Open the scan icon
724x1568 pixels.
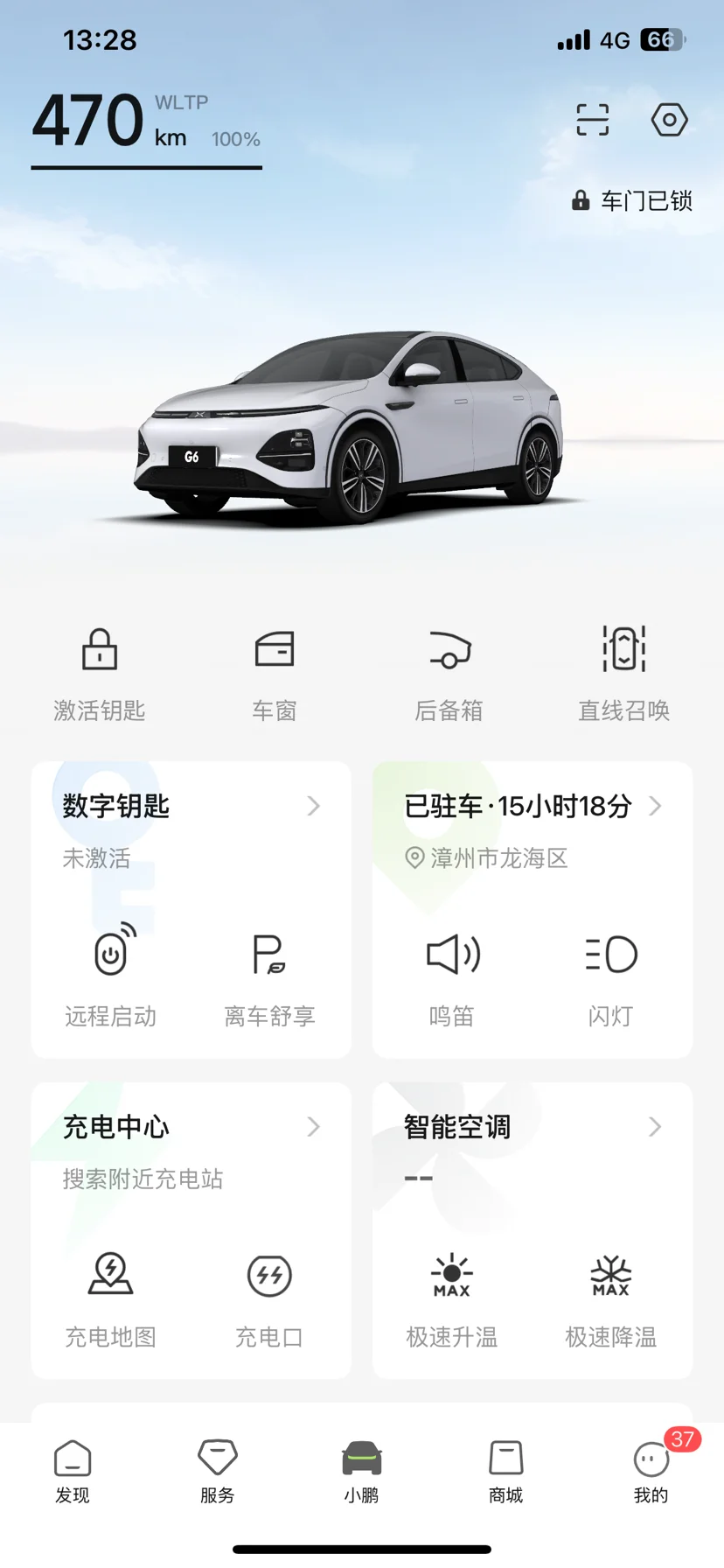(x=592, y=120)
